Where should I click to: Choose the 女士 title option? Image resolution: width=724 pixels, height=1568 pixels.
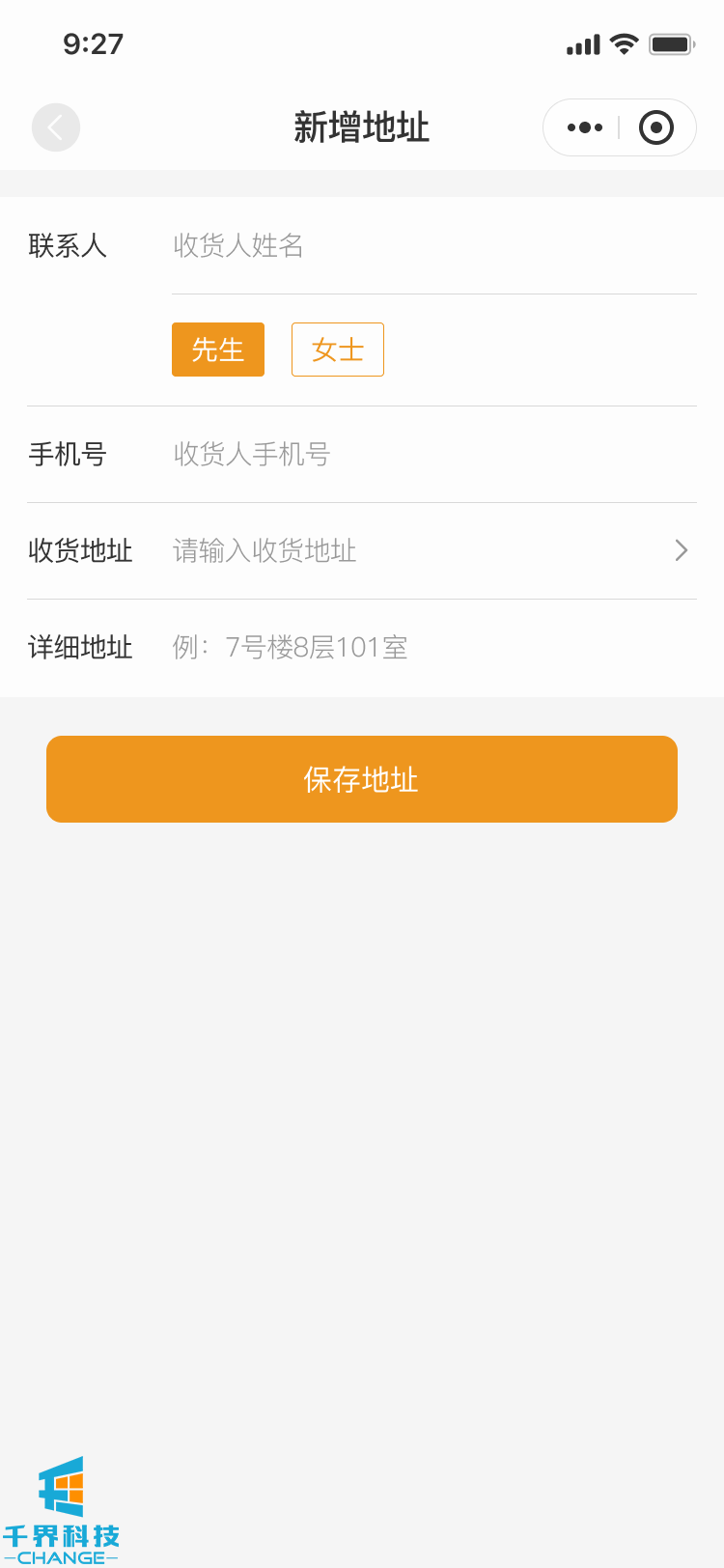click(x=338, y=350)
